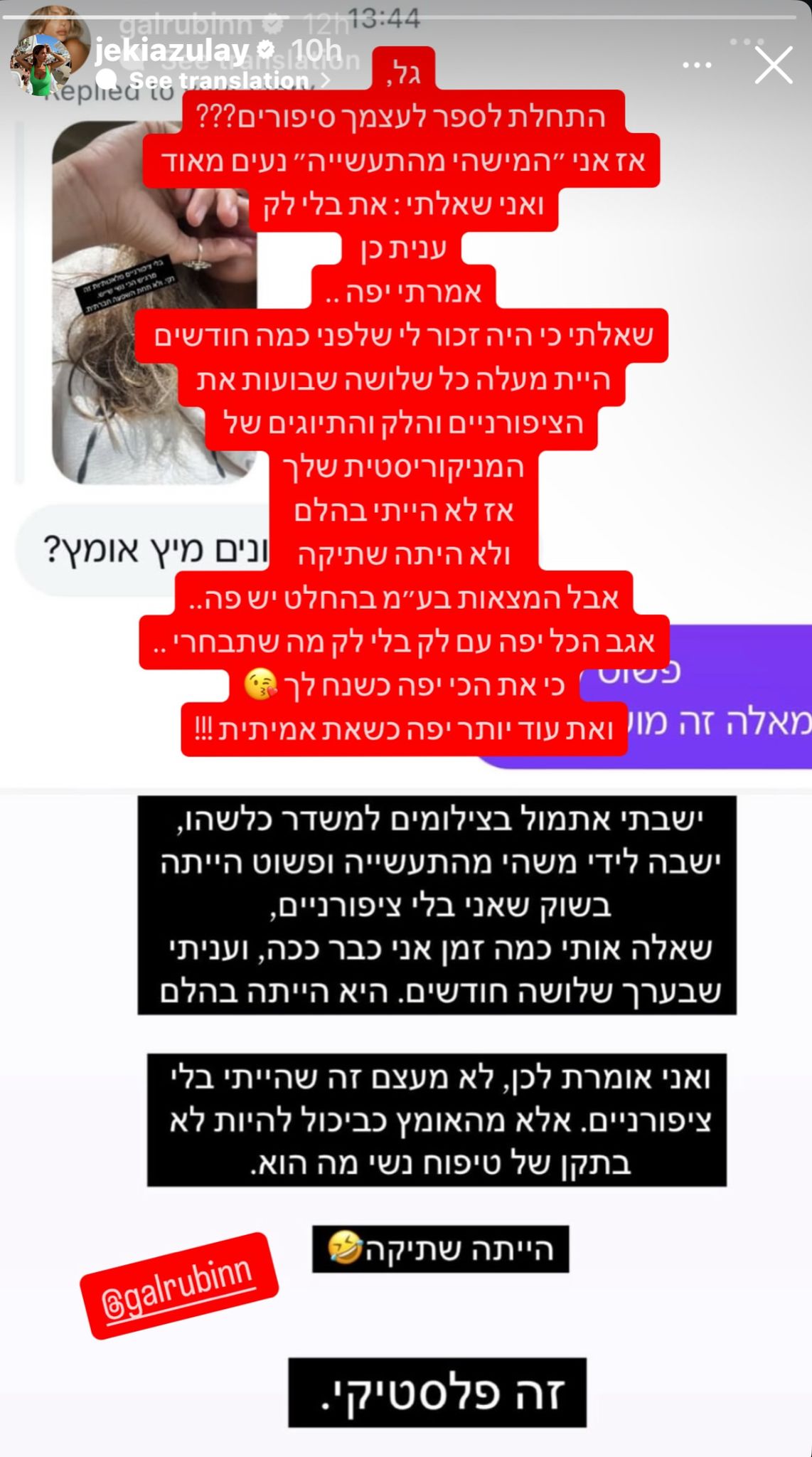
Task: Open jekiazulay's profile picture
Action: point(41,65)
